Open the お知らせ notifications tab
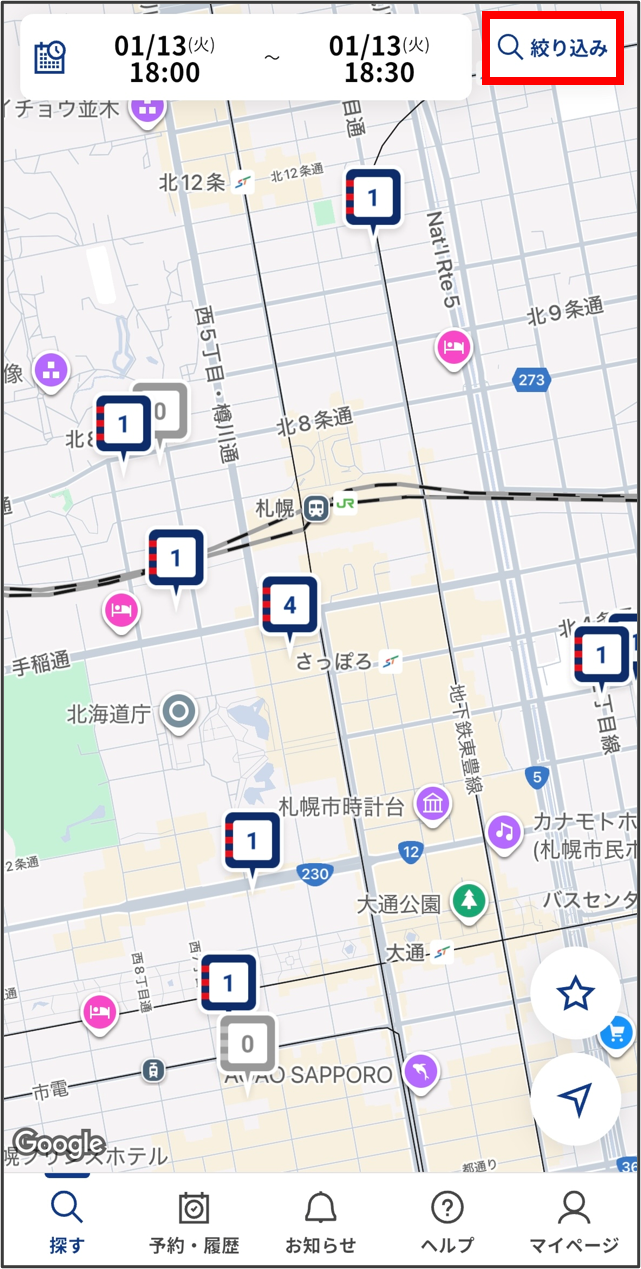Viewport: 641px width, 1269px height. 320,1222
